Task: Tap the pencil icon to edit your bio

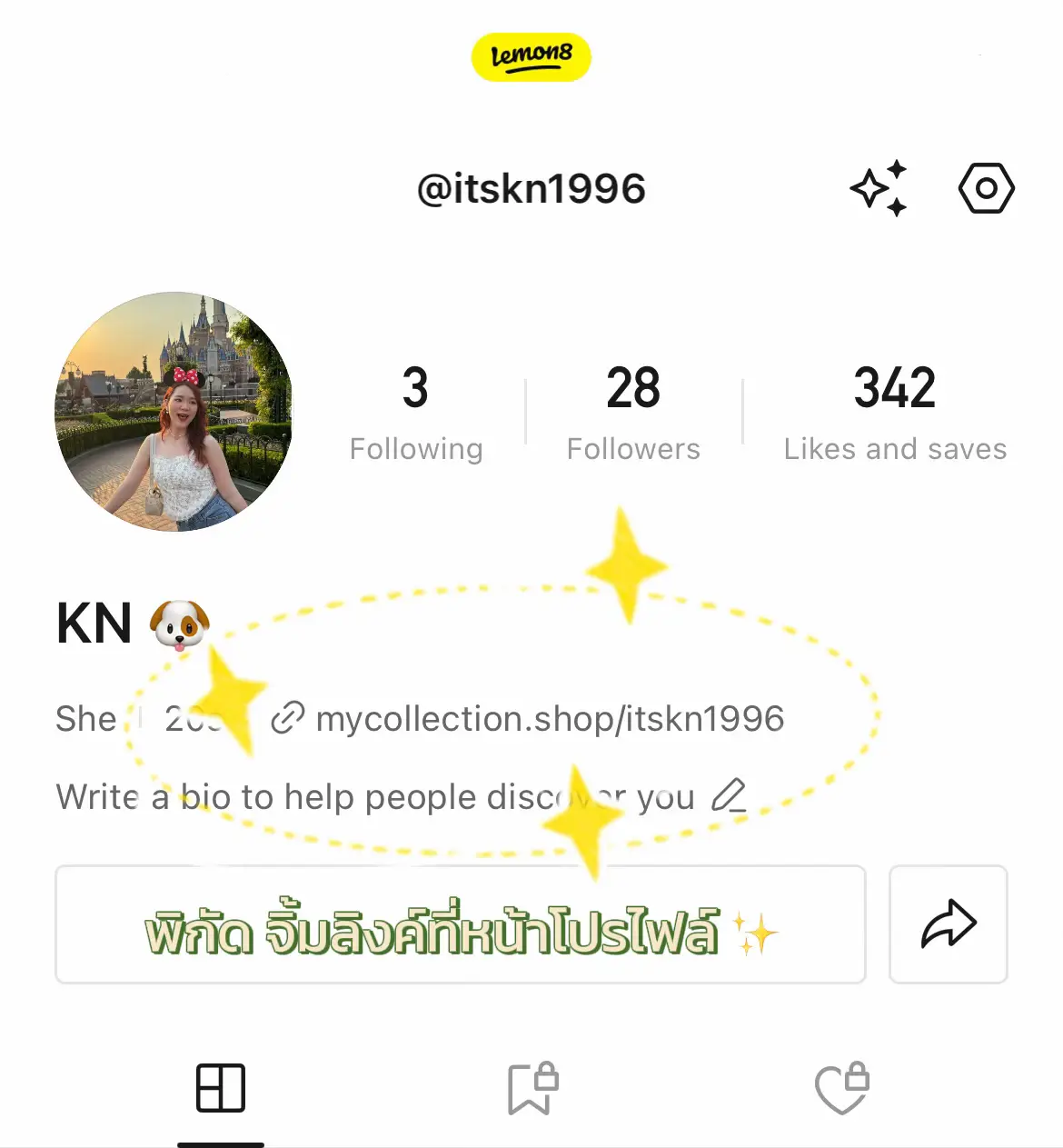Action: click(x=728, y=796)
